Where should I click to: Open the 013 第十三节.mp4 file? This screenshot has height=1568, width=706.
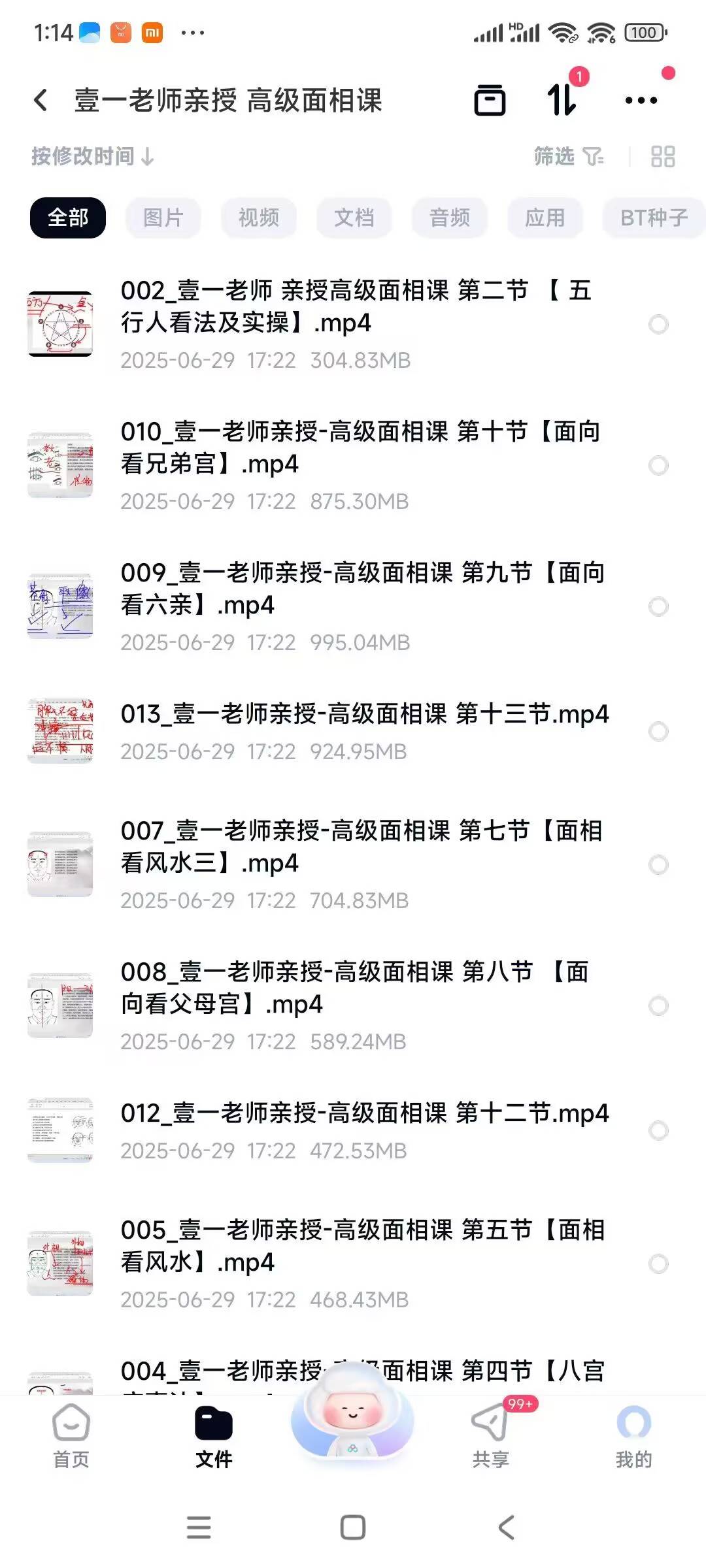coord(364,714)
